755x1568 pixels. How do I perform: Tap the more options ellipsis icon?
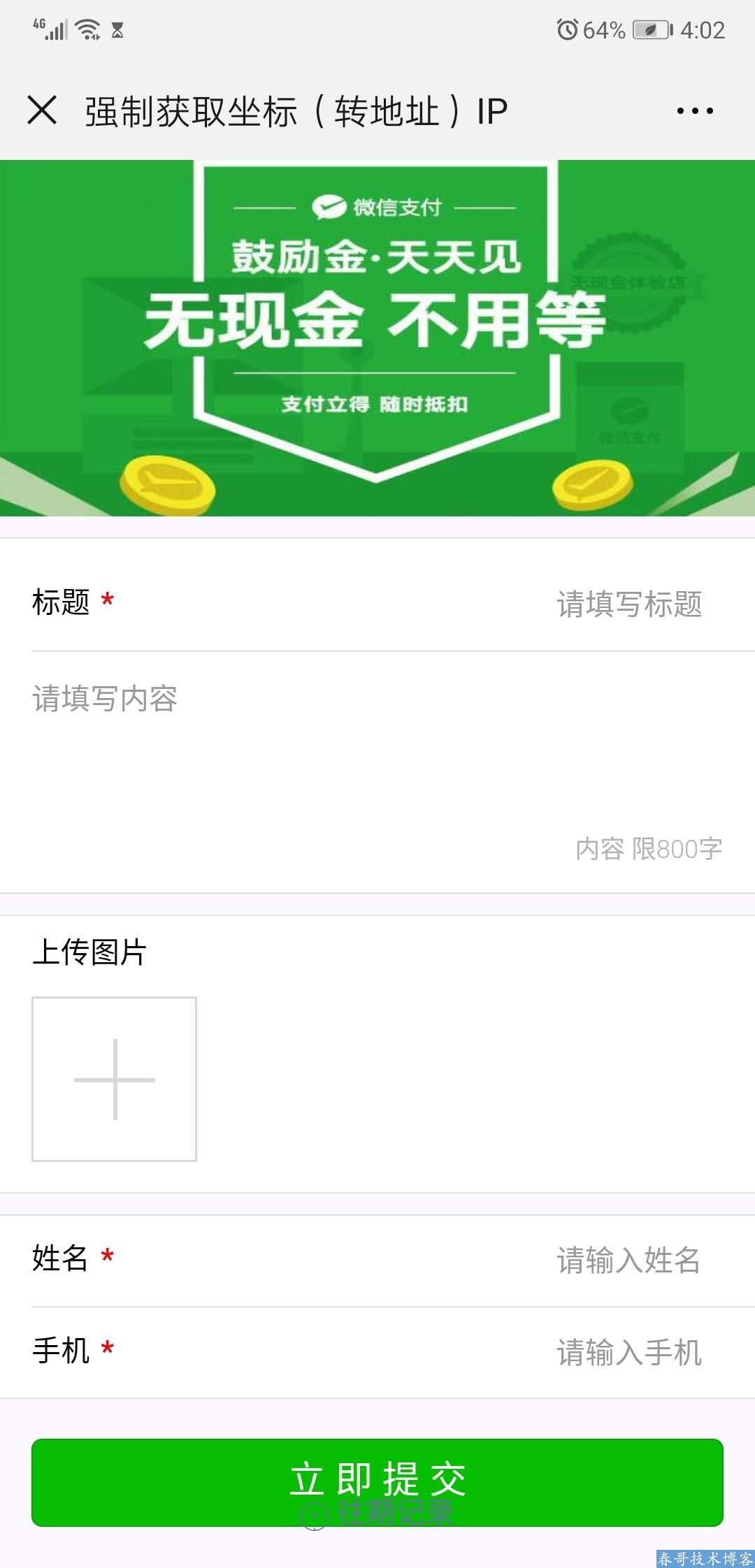[694, 110]
